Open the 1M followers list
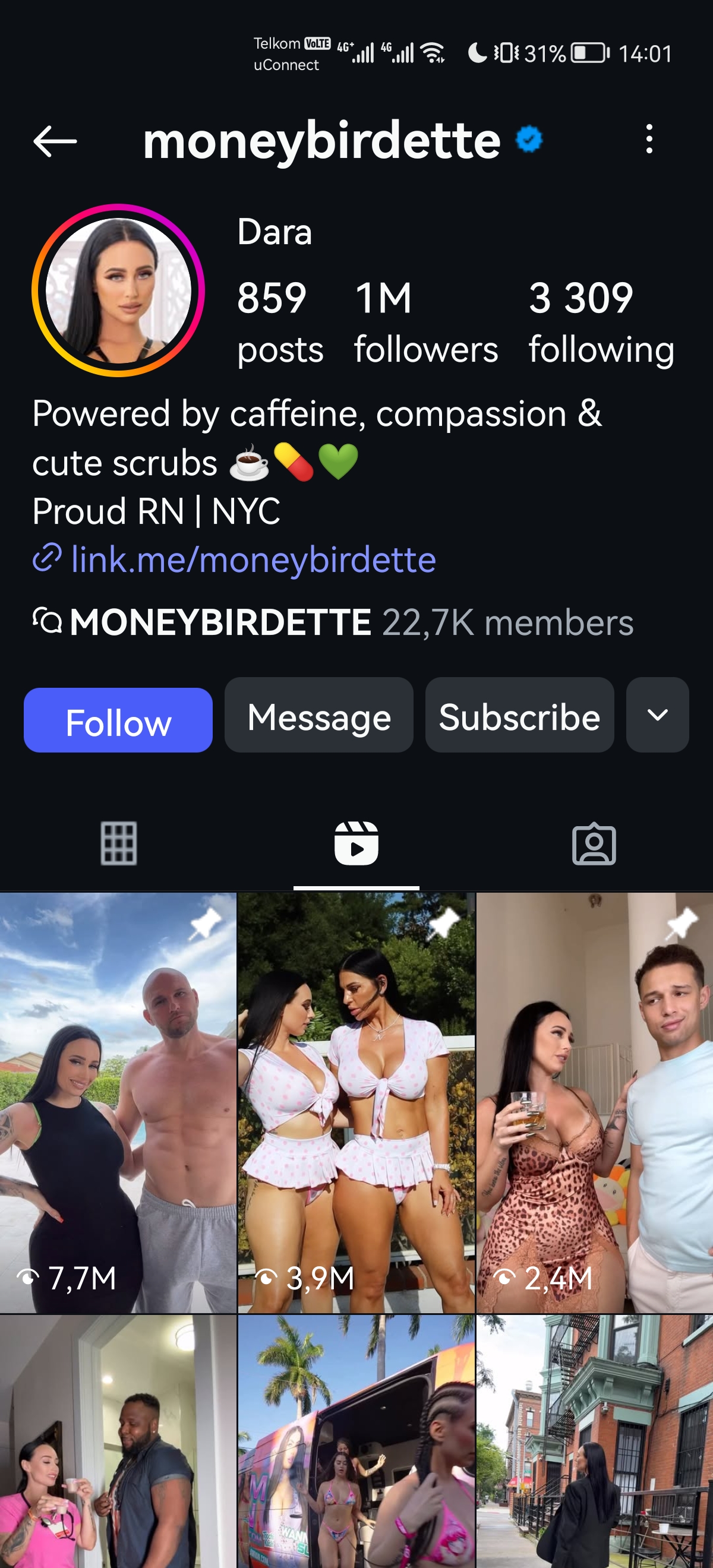The image size is (713, 1568). (x=425, y=321)
